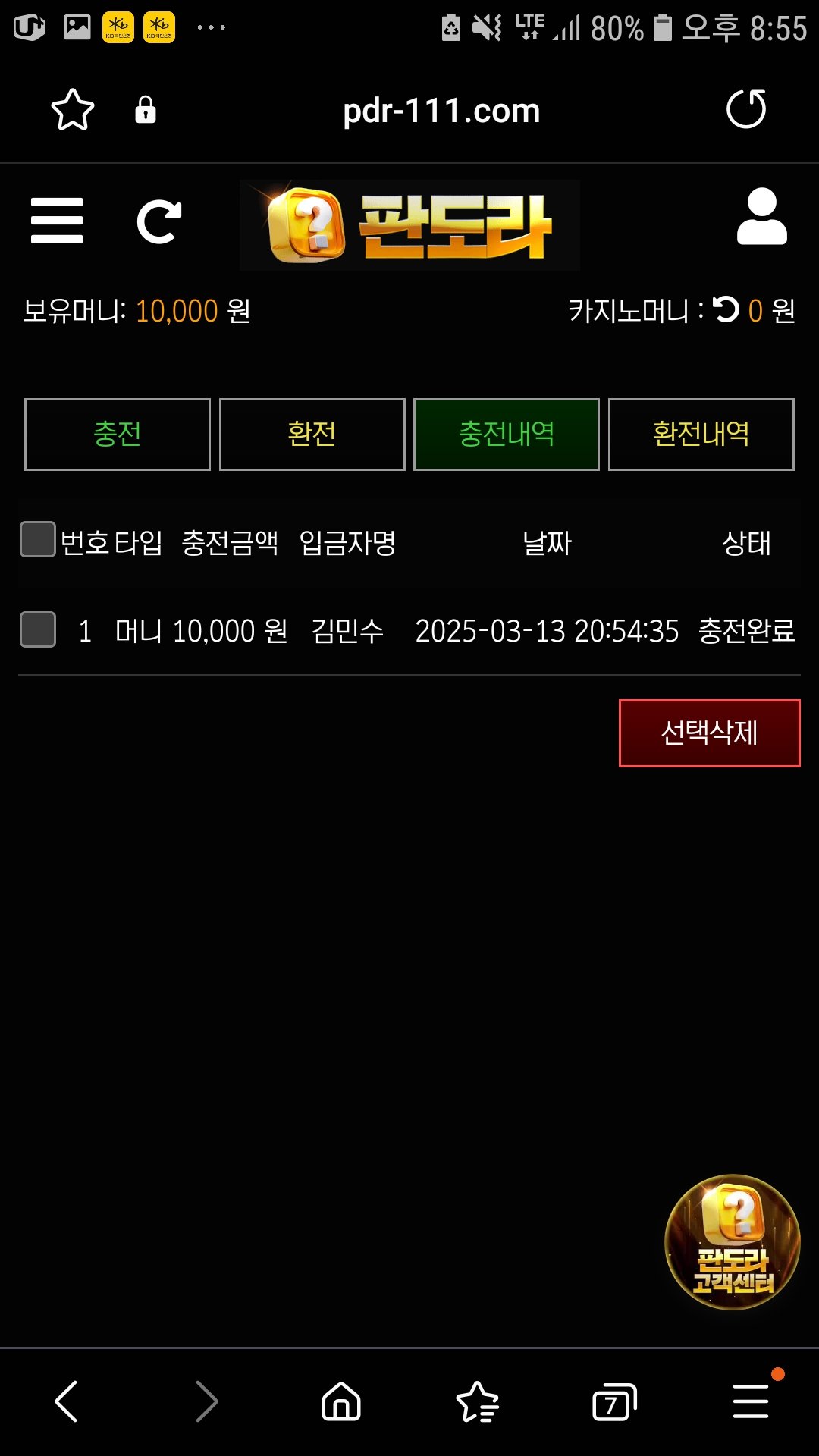
Task: Switch to the 충전 tab
Action: pos(118,435)
